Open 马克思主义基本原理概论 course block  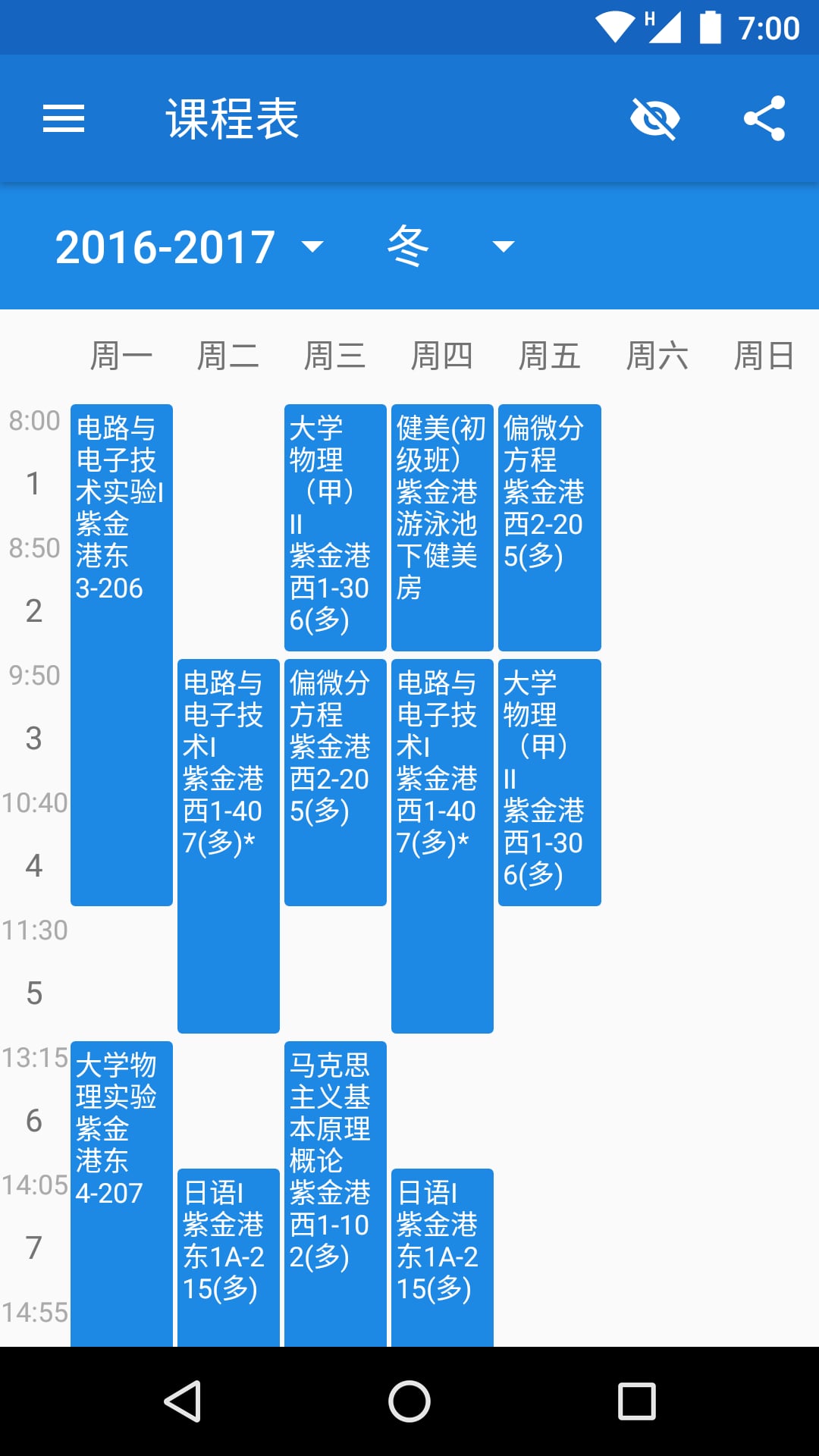coord(335,1194)
